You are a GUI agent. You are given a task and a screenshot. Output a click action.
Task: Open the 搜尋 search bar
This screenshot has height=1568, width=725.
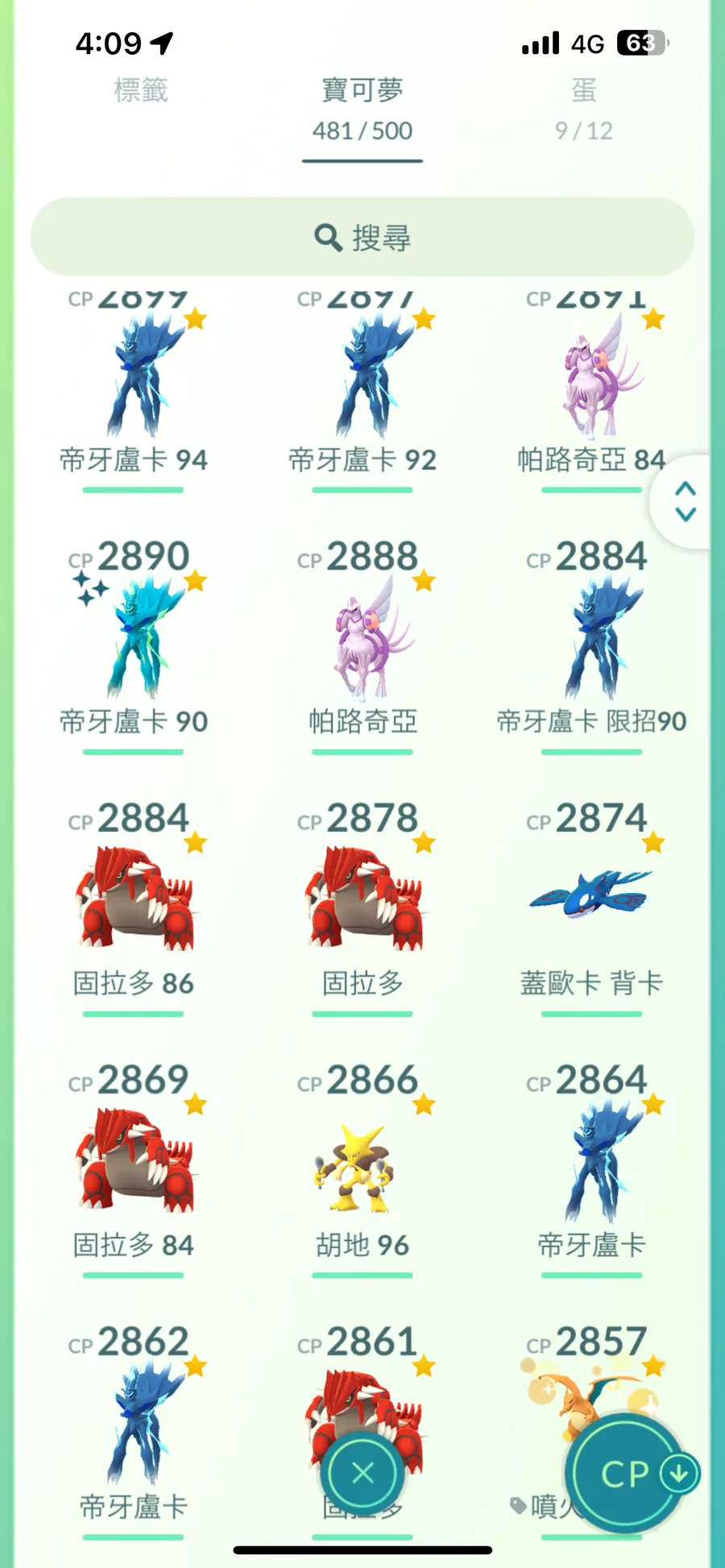tap(362, 238)
